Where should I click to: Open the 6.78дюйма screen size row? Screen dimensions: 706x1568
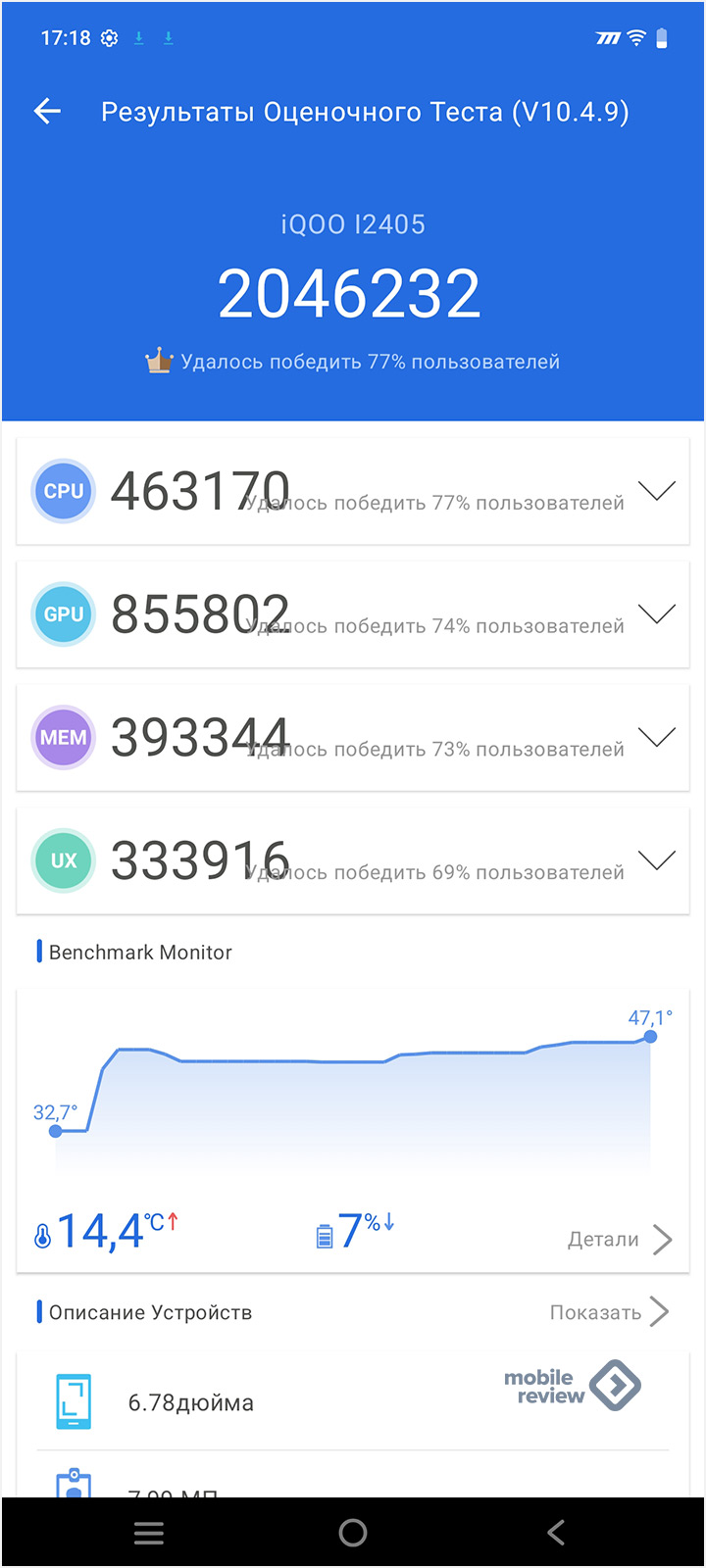coord(353,1402)
